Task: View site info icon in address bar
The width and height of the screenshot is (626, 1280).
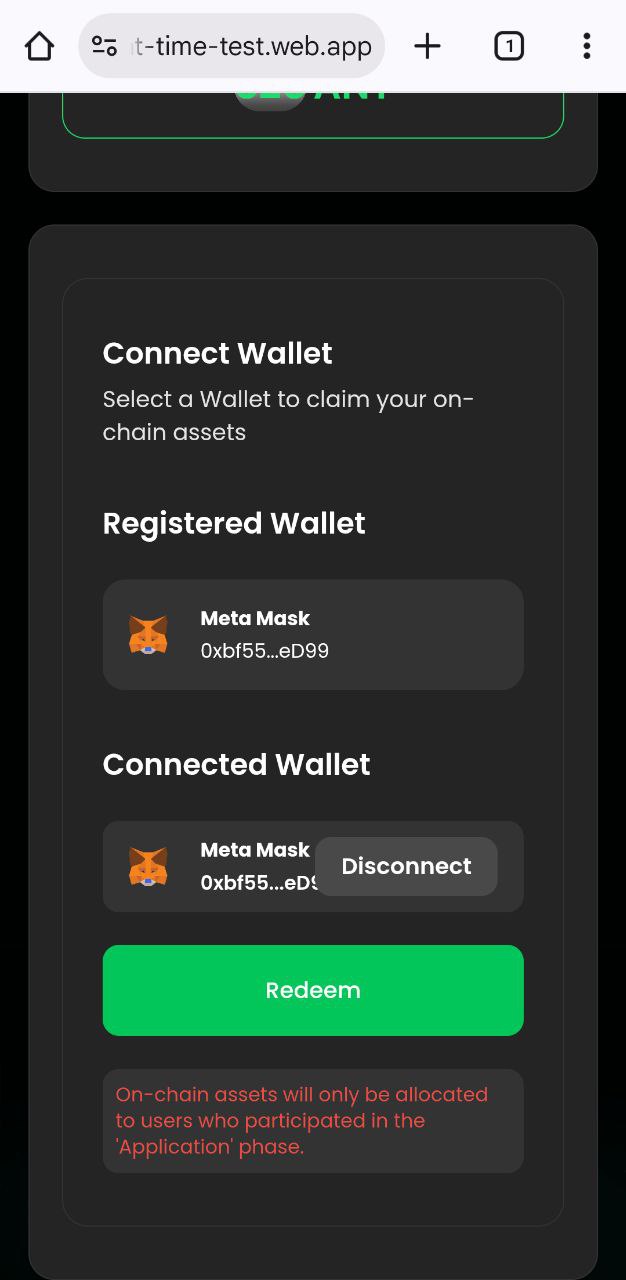Action: coord(104,46)
